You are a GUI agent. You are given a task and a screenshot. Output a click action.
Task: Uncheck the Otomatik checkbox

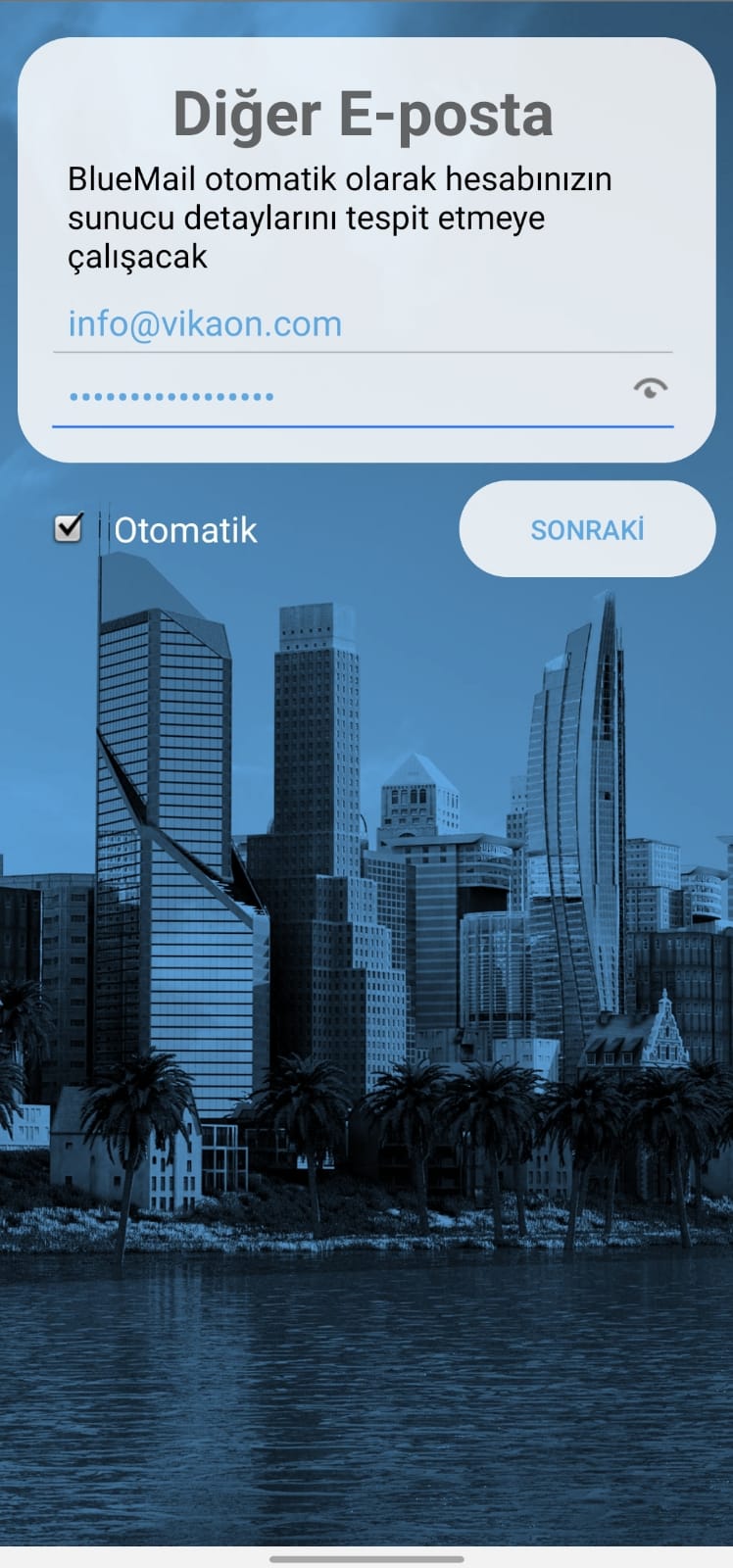tap(68, 528)
